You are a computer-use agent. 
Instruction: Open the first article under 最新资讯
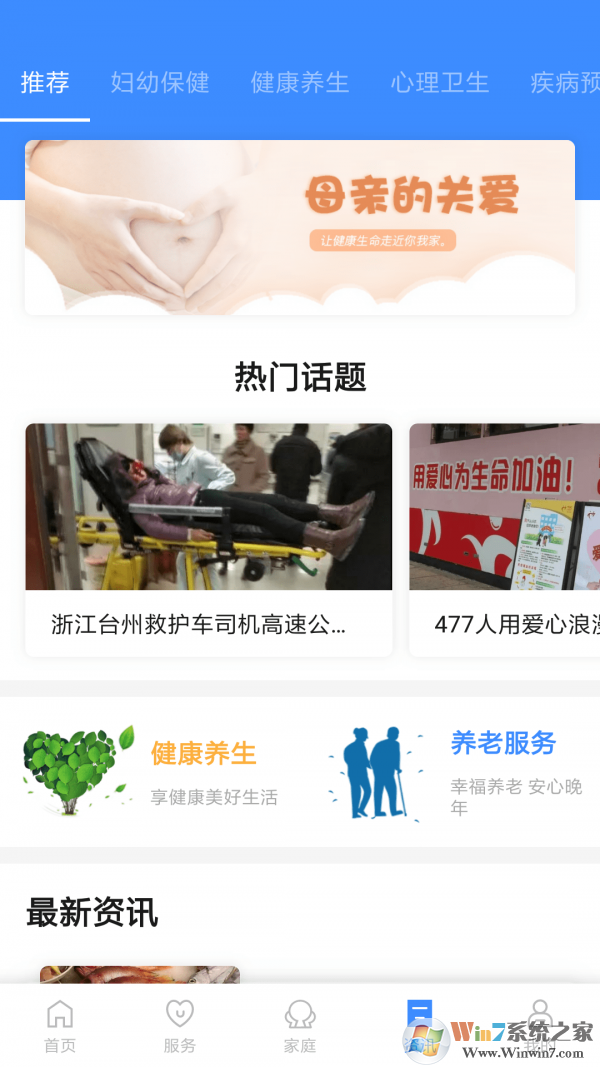(140, 974)
